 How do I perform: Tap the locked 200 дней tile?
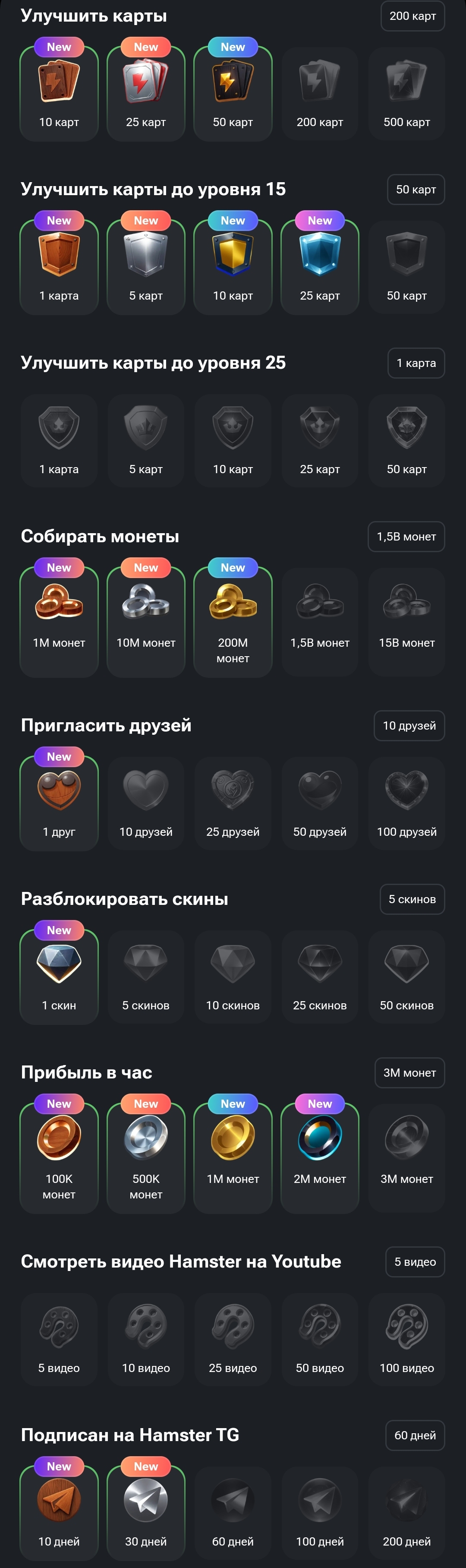click(406, 1512)
